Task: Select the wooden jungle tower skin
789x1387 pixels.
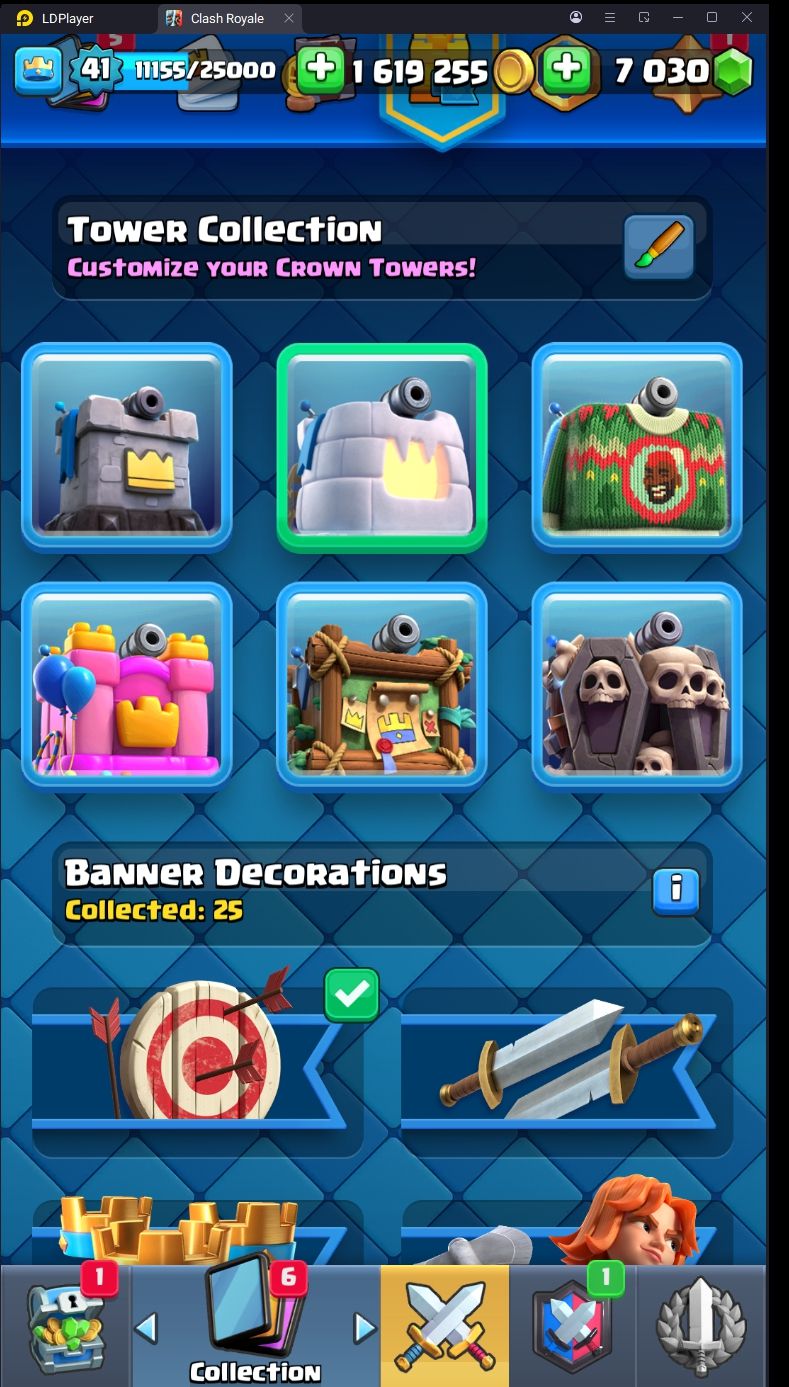Action: (382, 686)
